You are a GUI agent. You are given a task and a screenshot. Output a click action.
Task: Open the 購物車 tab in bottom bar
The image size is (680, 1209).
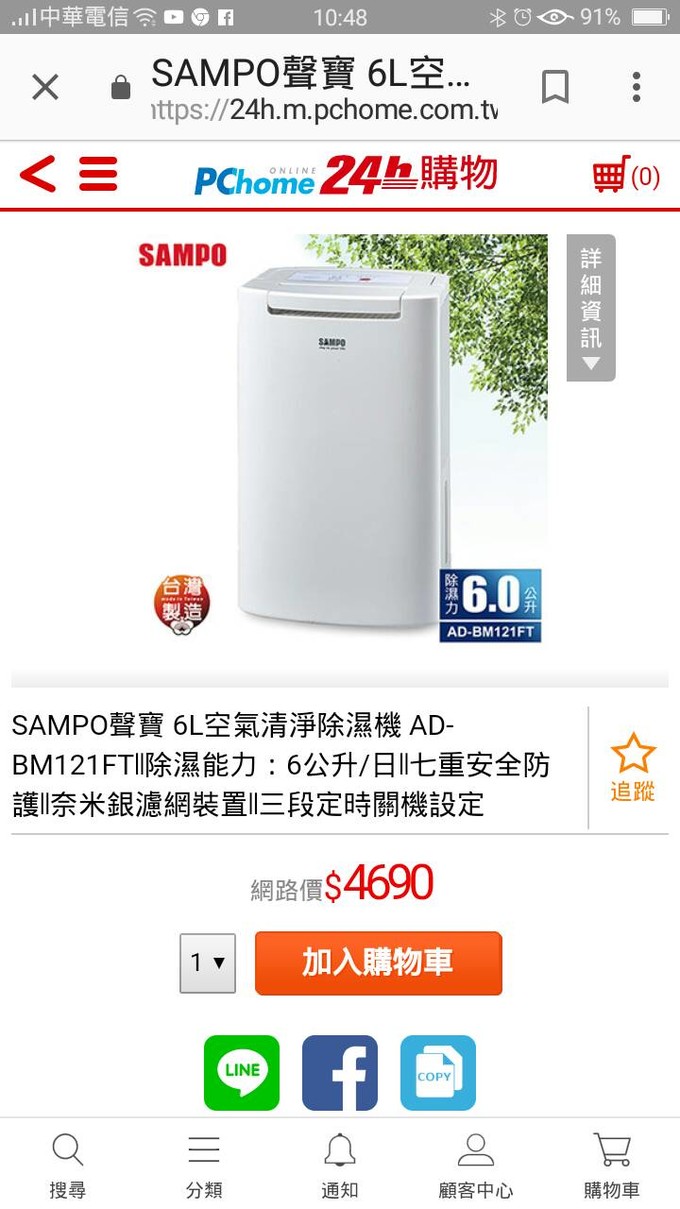[611, 1165]
